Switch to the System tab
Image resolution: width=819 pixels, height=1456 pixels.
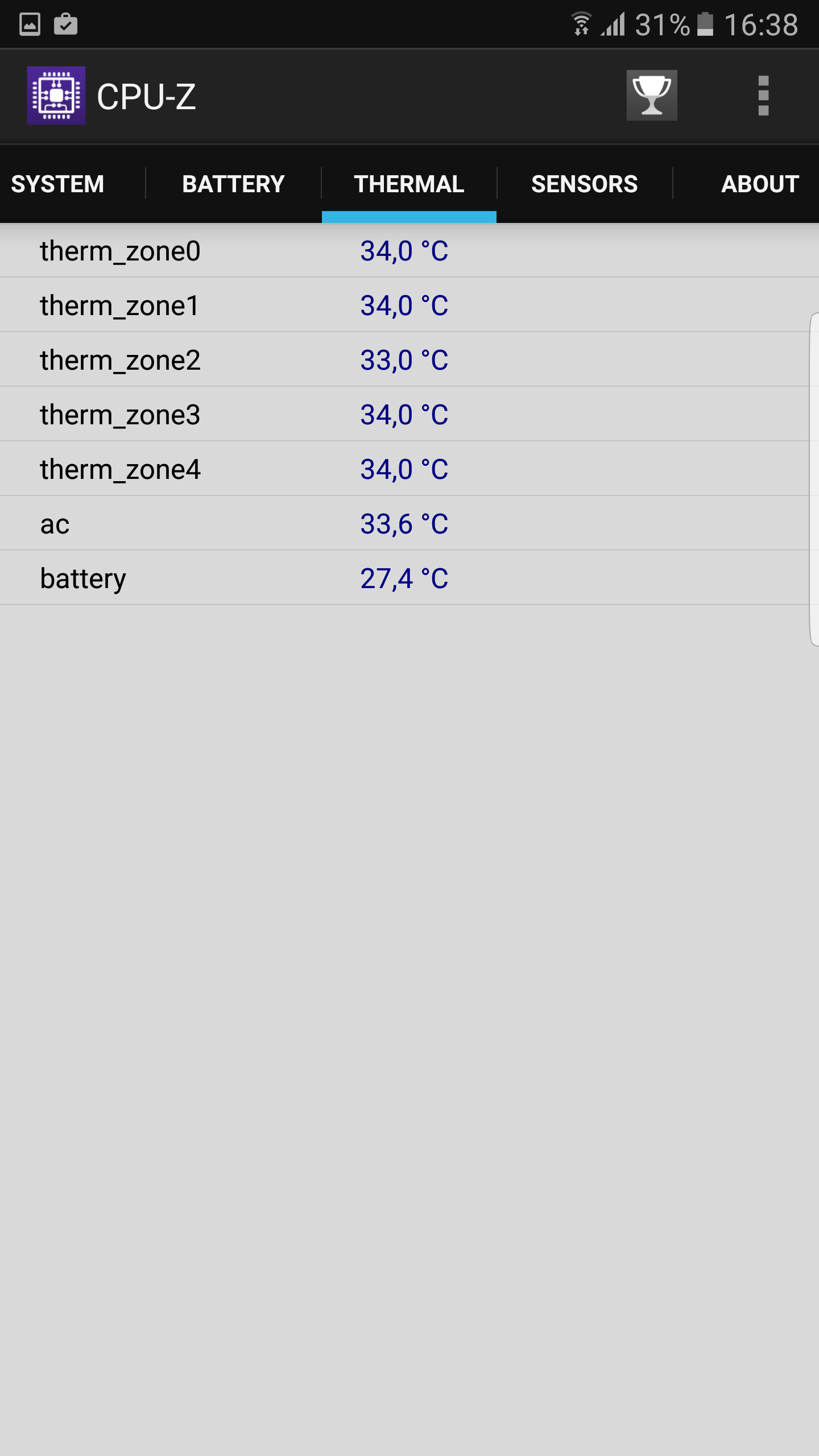[x=58, y=184]
